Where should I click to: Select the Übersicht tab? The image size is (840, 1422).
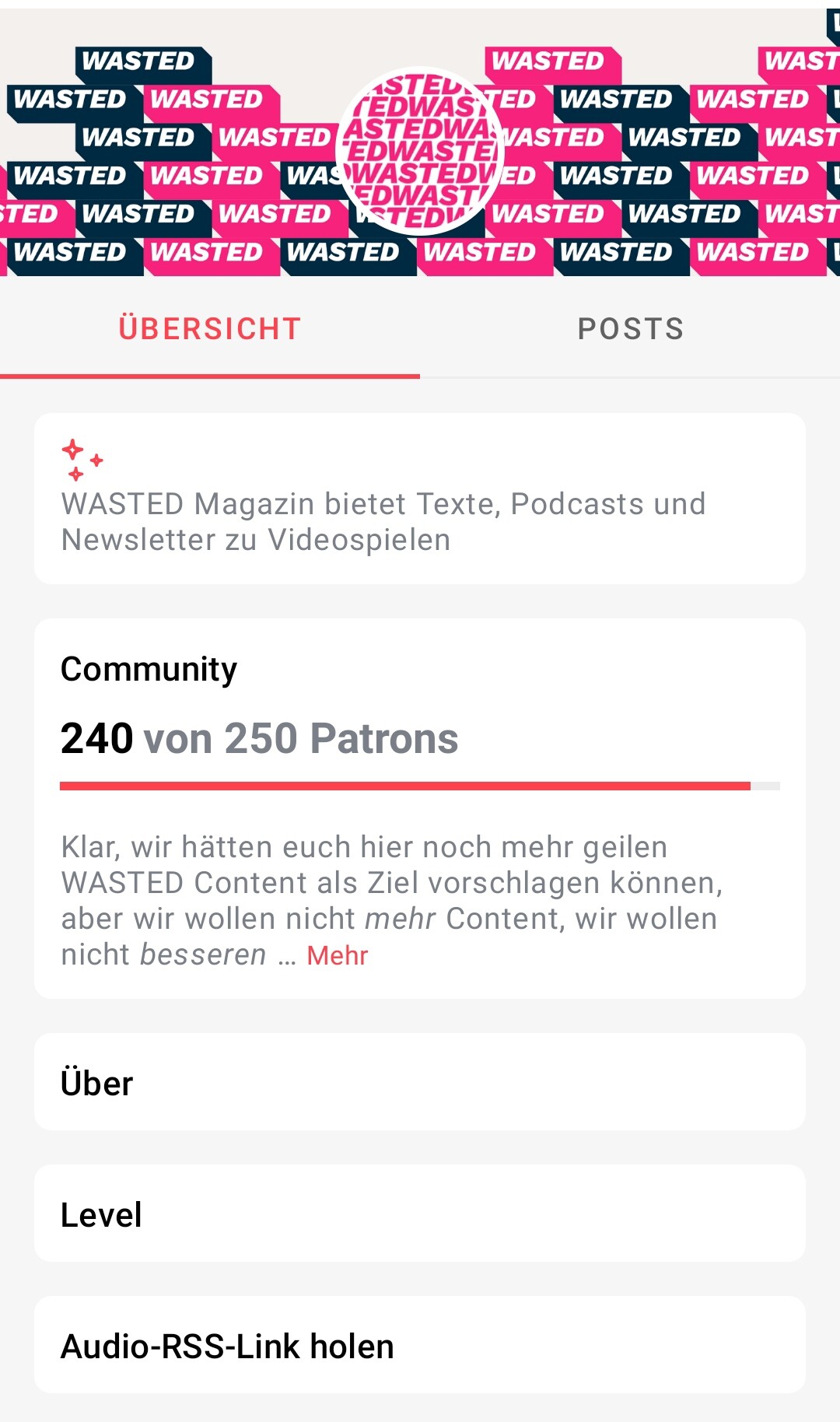click(209, 329)
